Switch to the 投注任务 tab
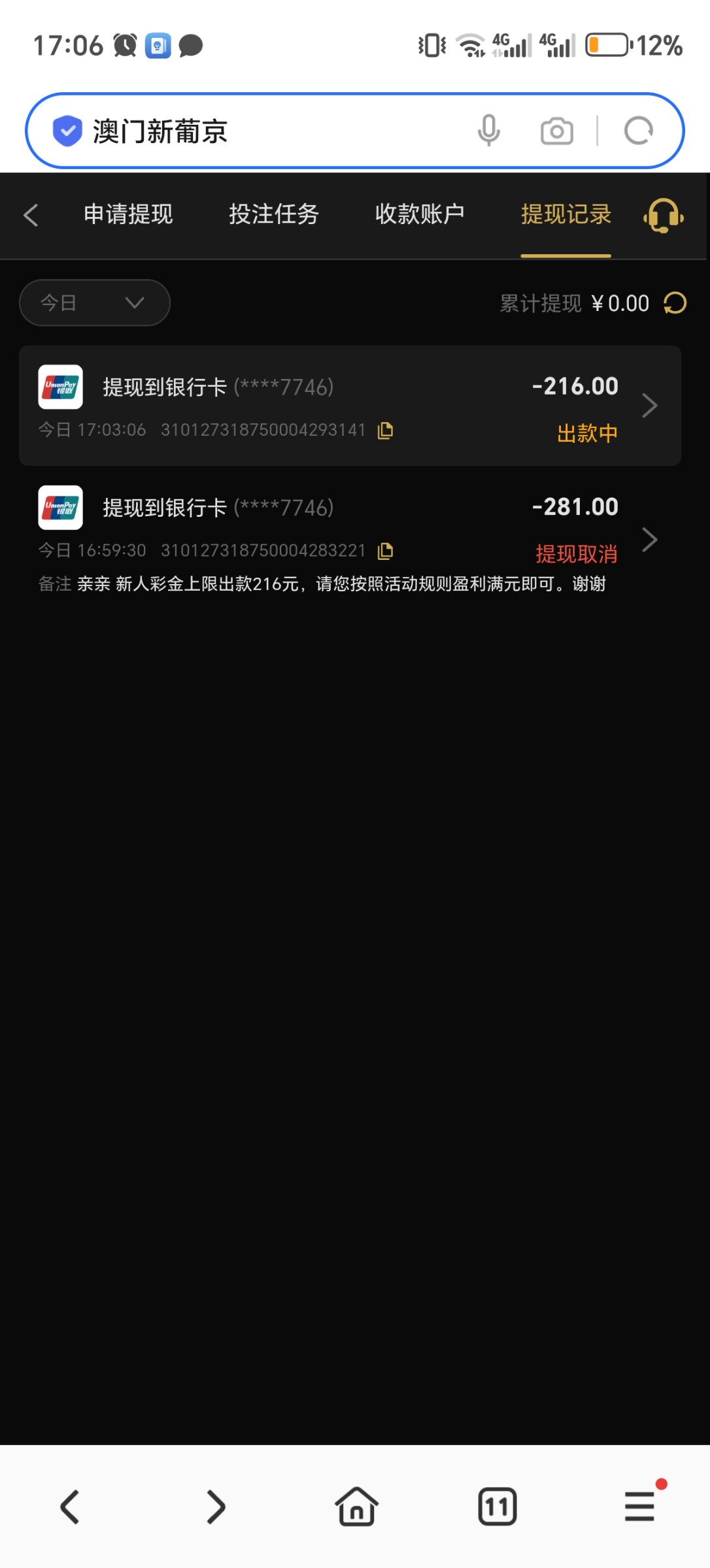 pyautogui.click(x=274, y=214)
